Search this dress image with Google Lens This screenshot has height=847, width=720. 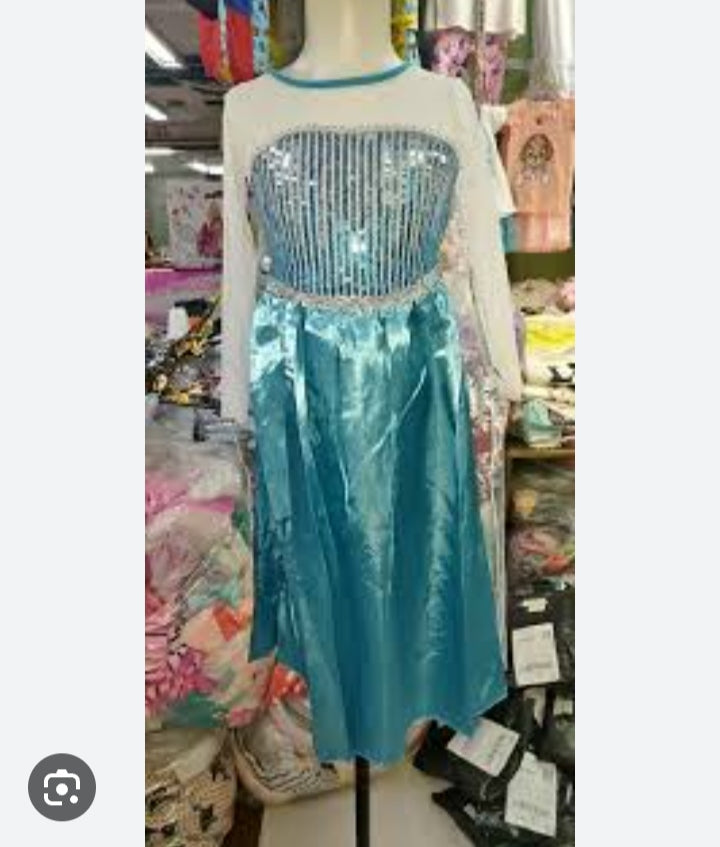(x=62, y=787)
